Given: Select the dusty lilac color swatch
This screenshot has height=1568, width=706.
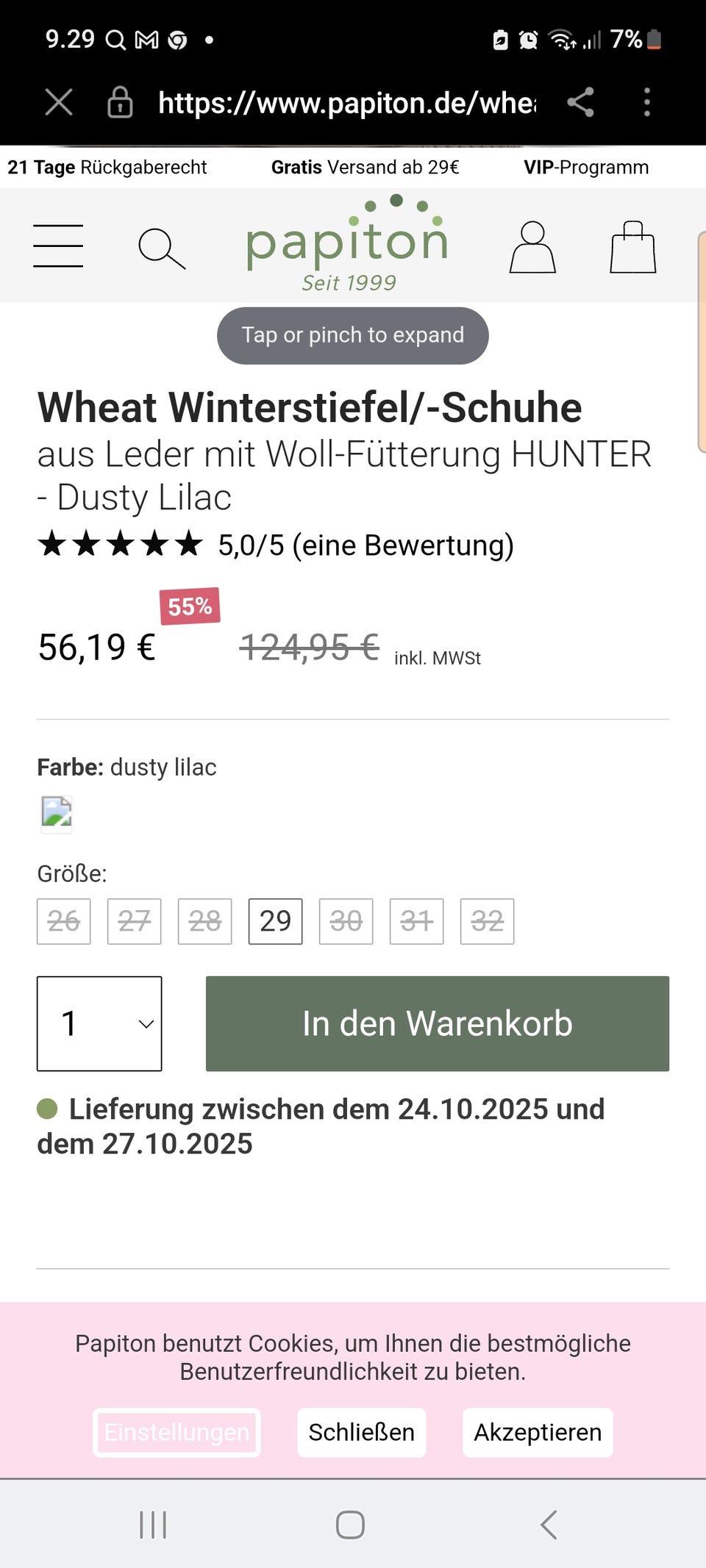Looking at the screenshot, I should point(57,814).
